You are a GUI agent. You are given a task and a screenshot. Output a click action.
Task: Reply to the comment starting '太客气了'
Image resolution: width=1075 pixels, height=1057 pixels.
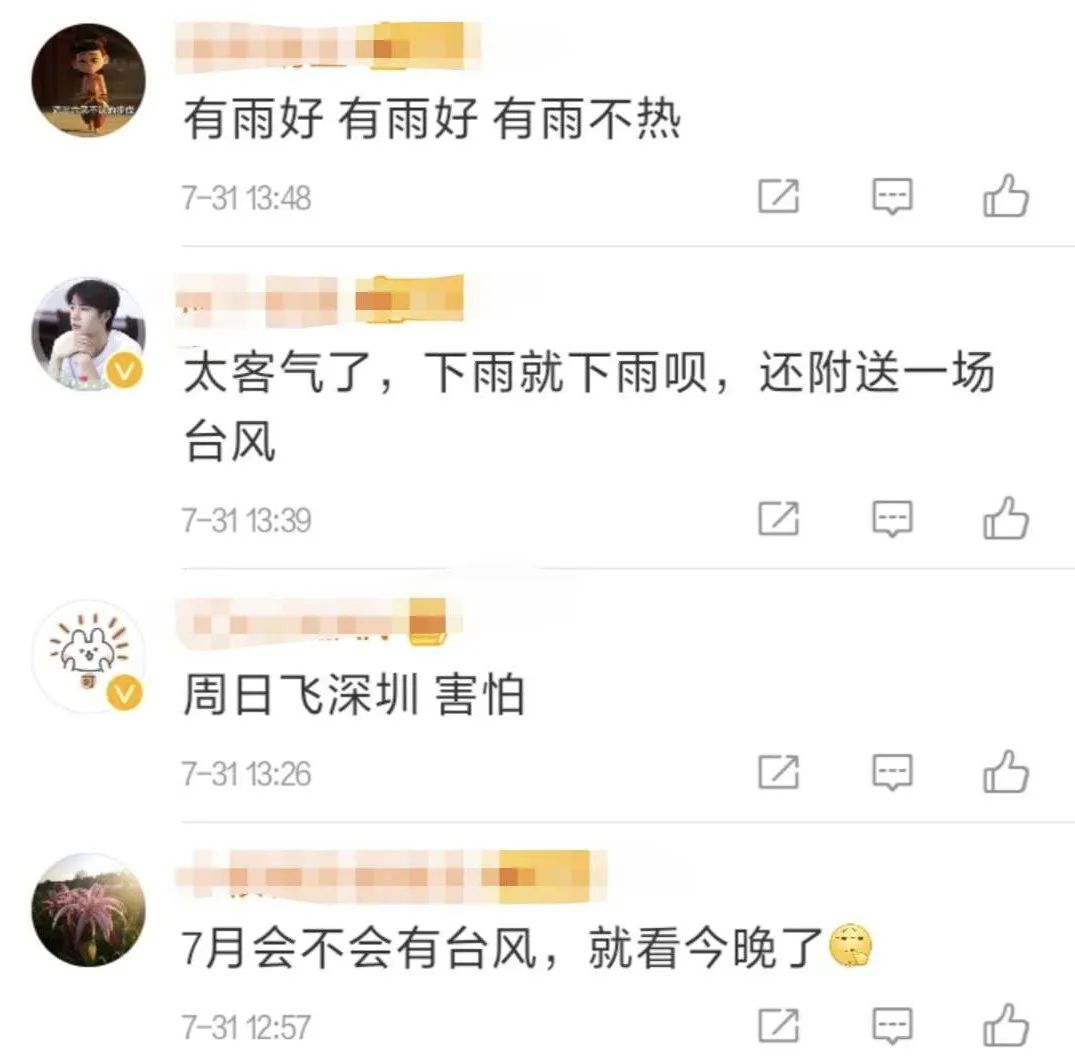pos(892,519)
